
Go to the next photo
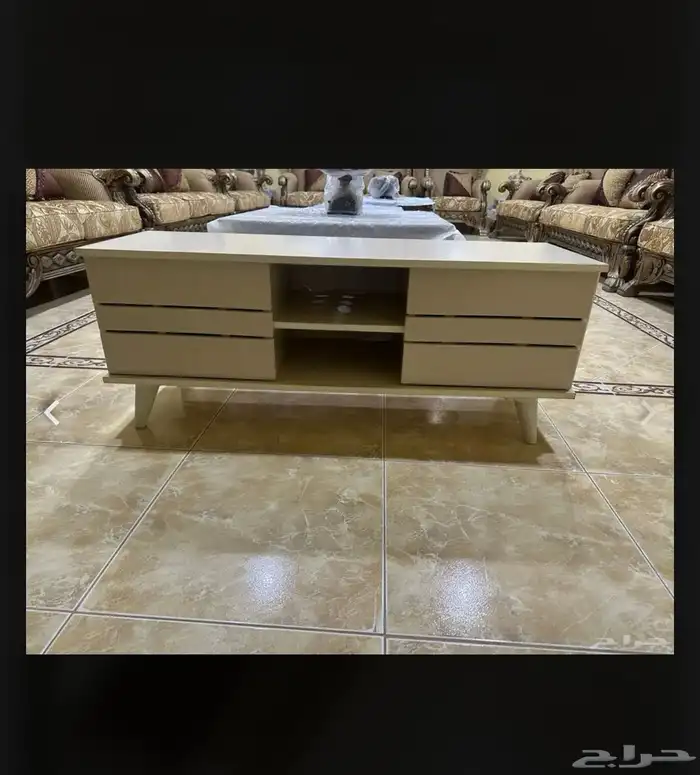[649, 412]
